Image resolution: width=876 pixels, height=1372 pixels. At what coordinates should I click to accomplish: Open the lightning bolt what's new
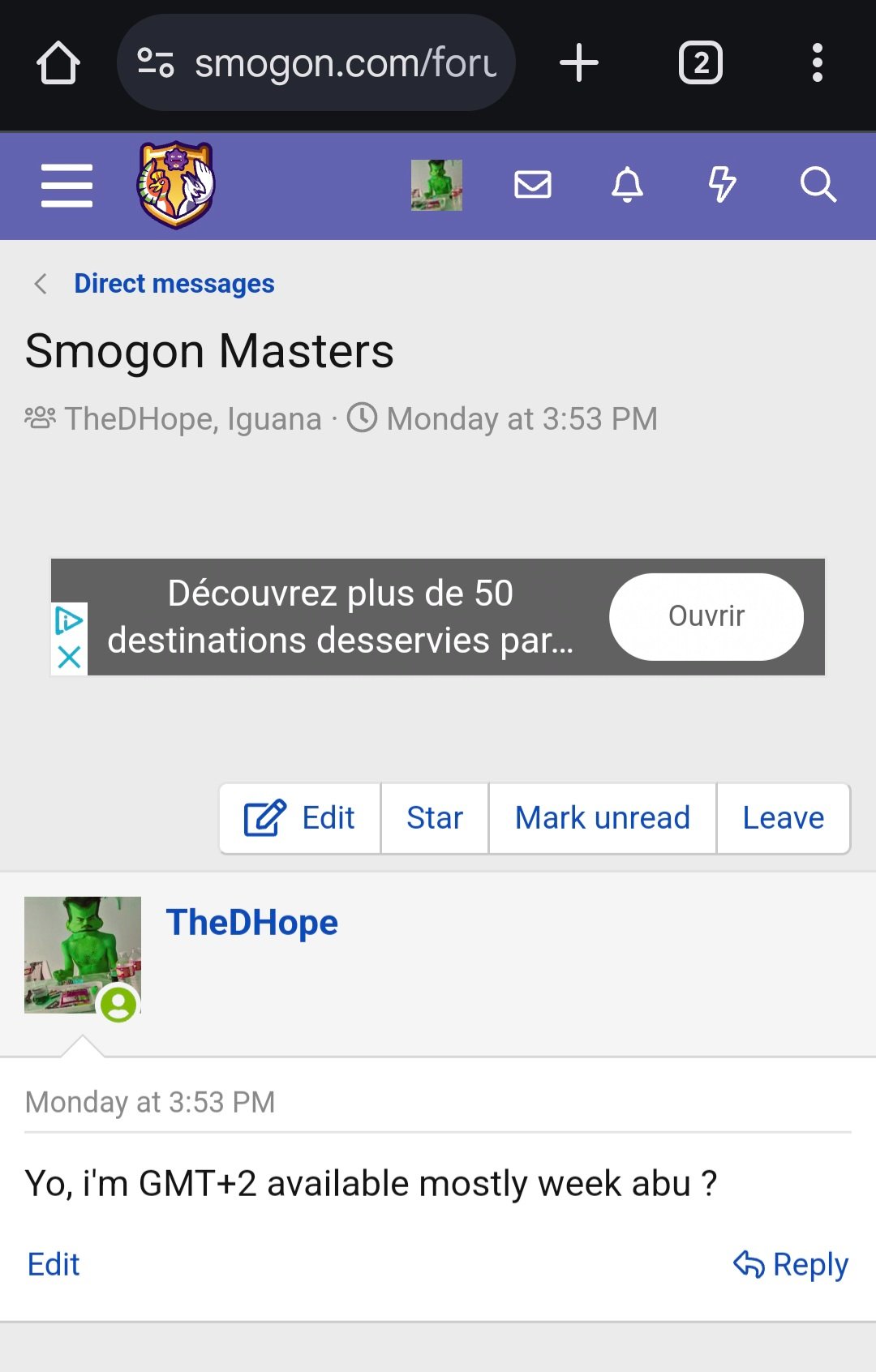coord(722,185)
